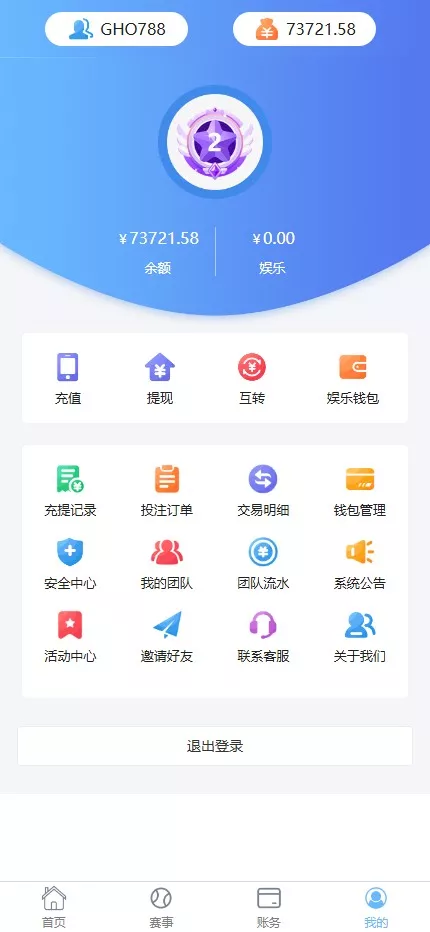Open 提现 to withdraw funds

[159, 379]
